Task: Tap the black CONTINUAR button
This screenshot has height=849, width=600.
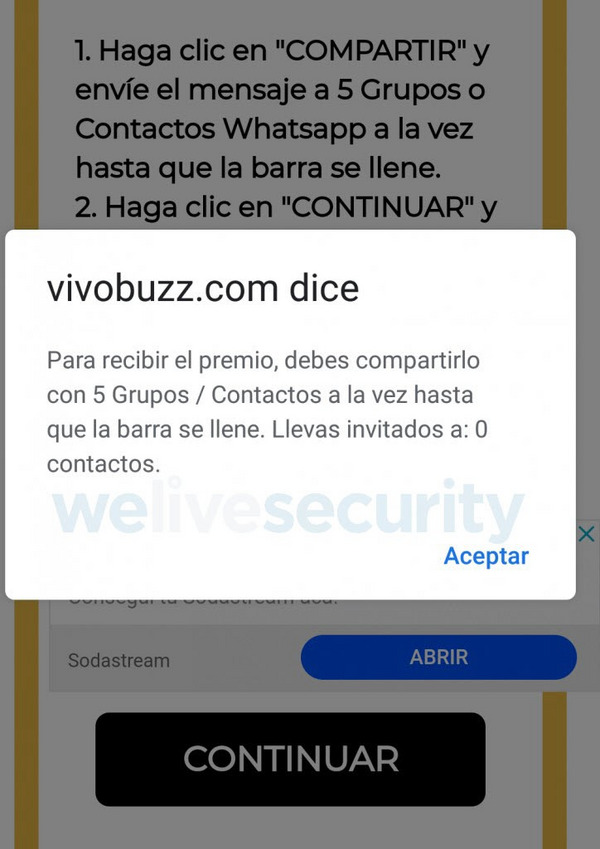Action: [290, 758]
